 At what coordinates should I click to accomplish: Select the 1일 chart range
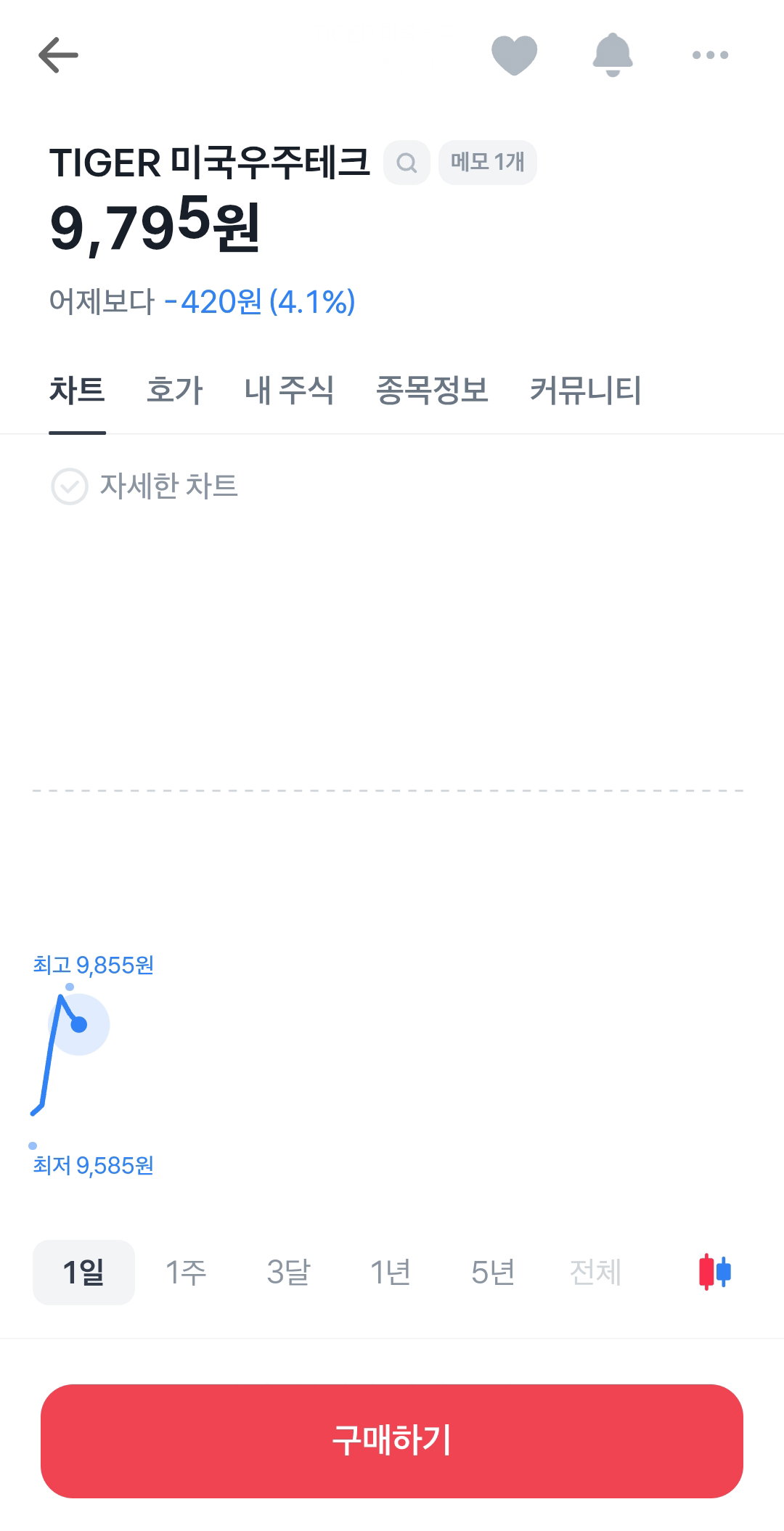(x=83, y=1273)
